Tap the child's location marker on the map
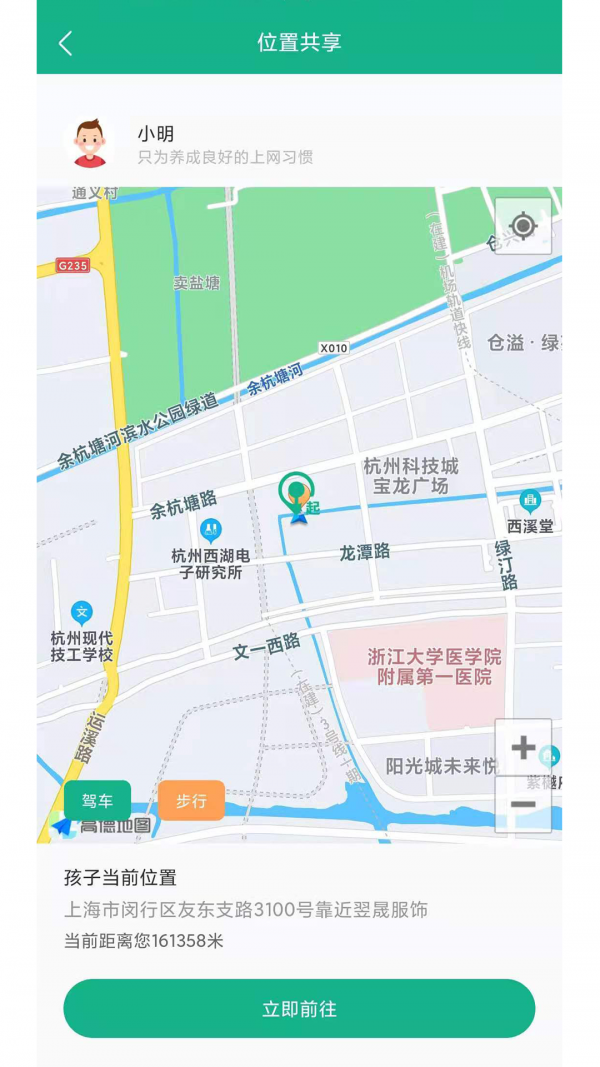 tap(297, 493)
